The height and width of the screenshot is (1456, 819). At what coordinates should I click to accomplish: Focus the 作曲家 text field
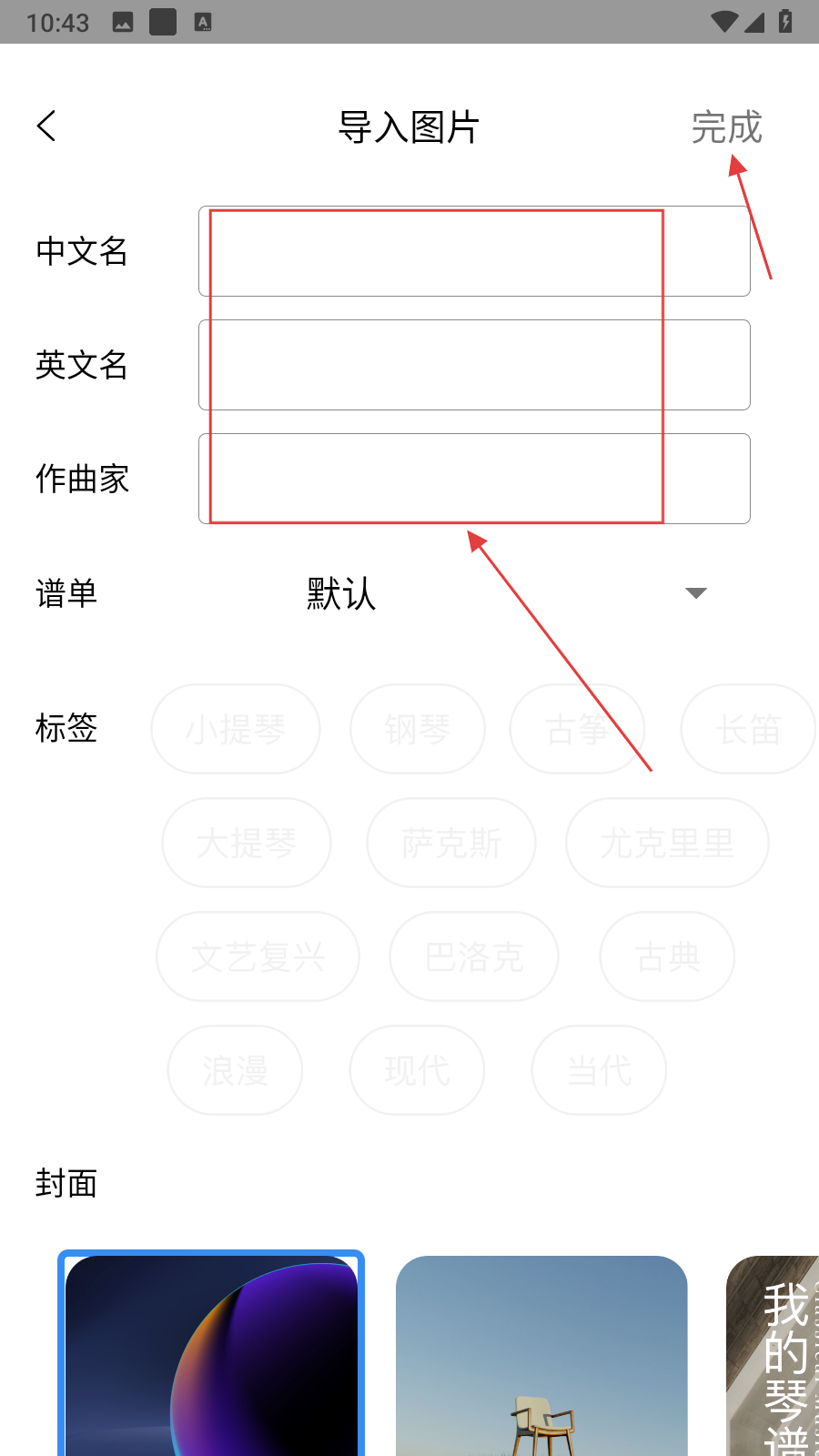point(474,479)
